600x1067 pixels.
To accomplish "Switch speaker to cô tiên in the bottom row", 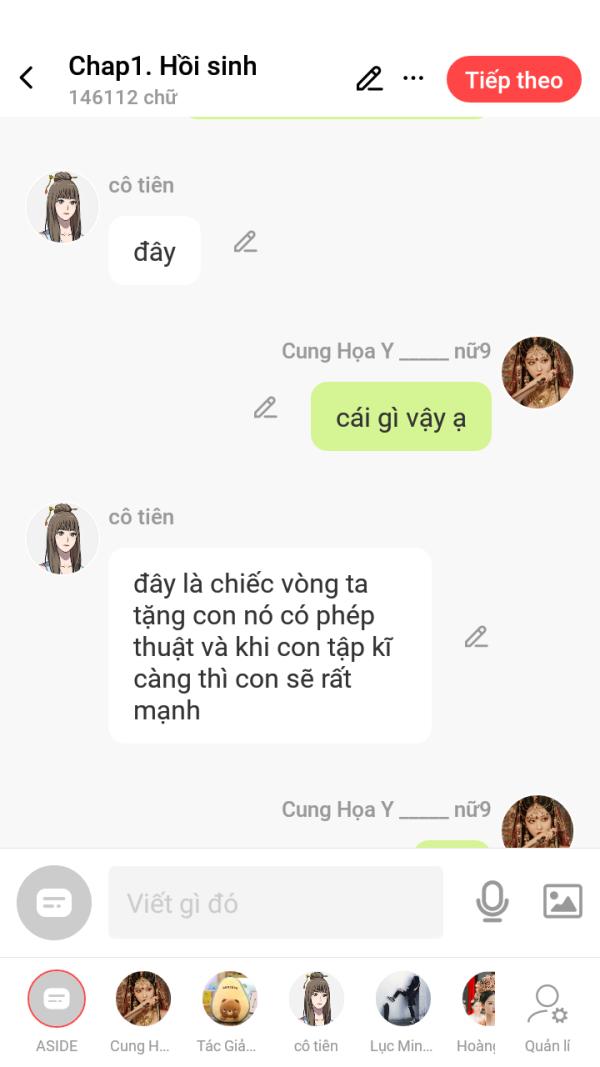I will 316,1012.
